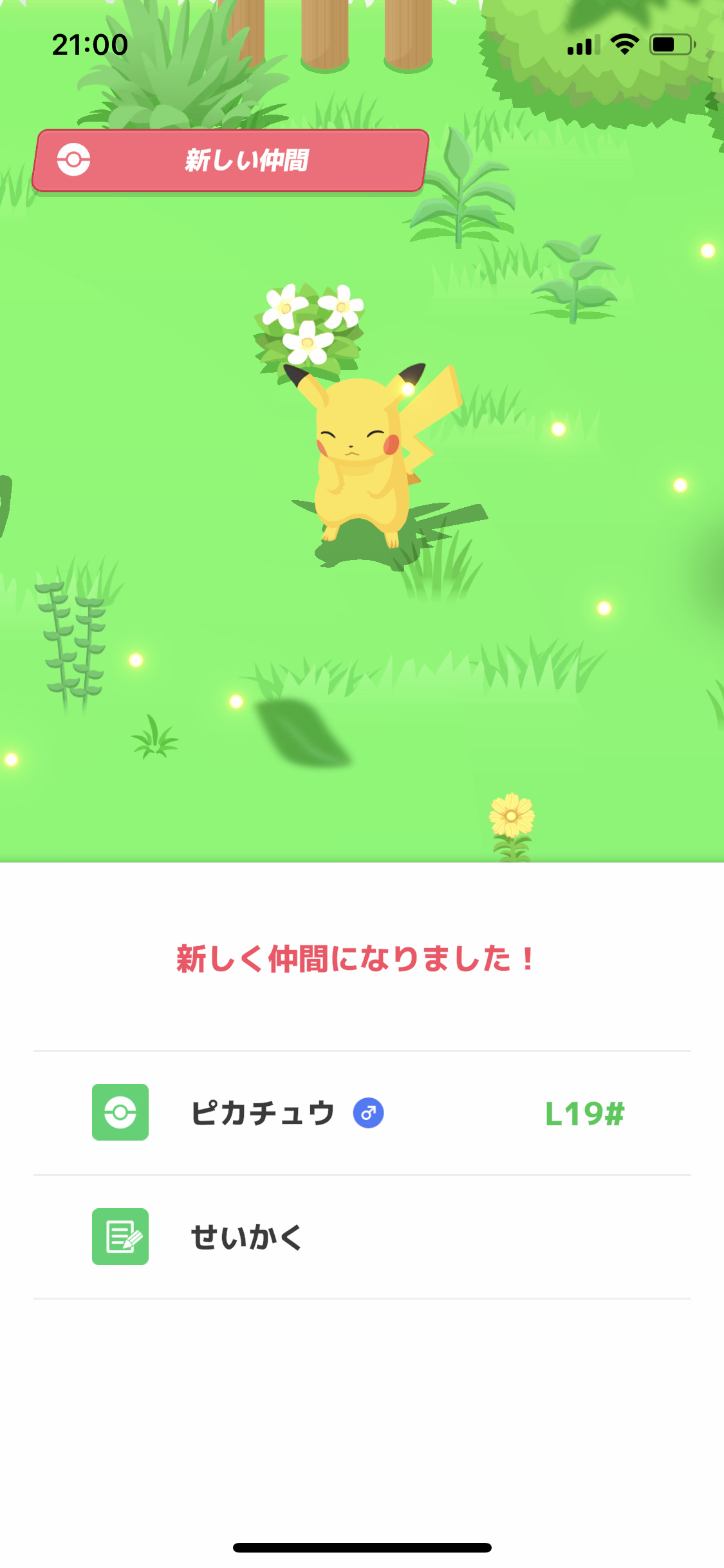Open the せいかく personality row
Viewport: 724px width, 1568px height.
[362, 1237]
